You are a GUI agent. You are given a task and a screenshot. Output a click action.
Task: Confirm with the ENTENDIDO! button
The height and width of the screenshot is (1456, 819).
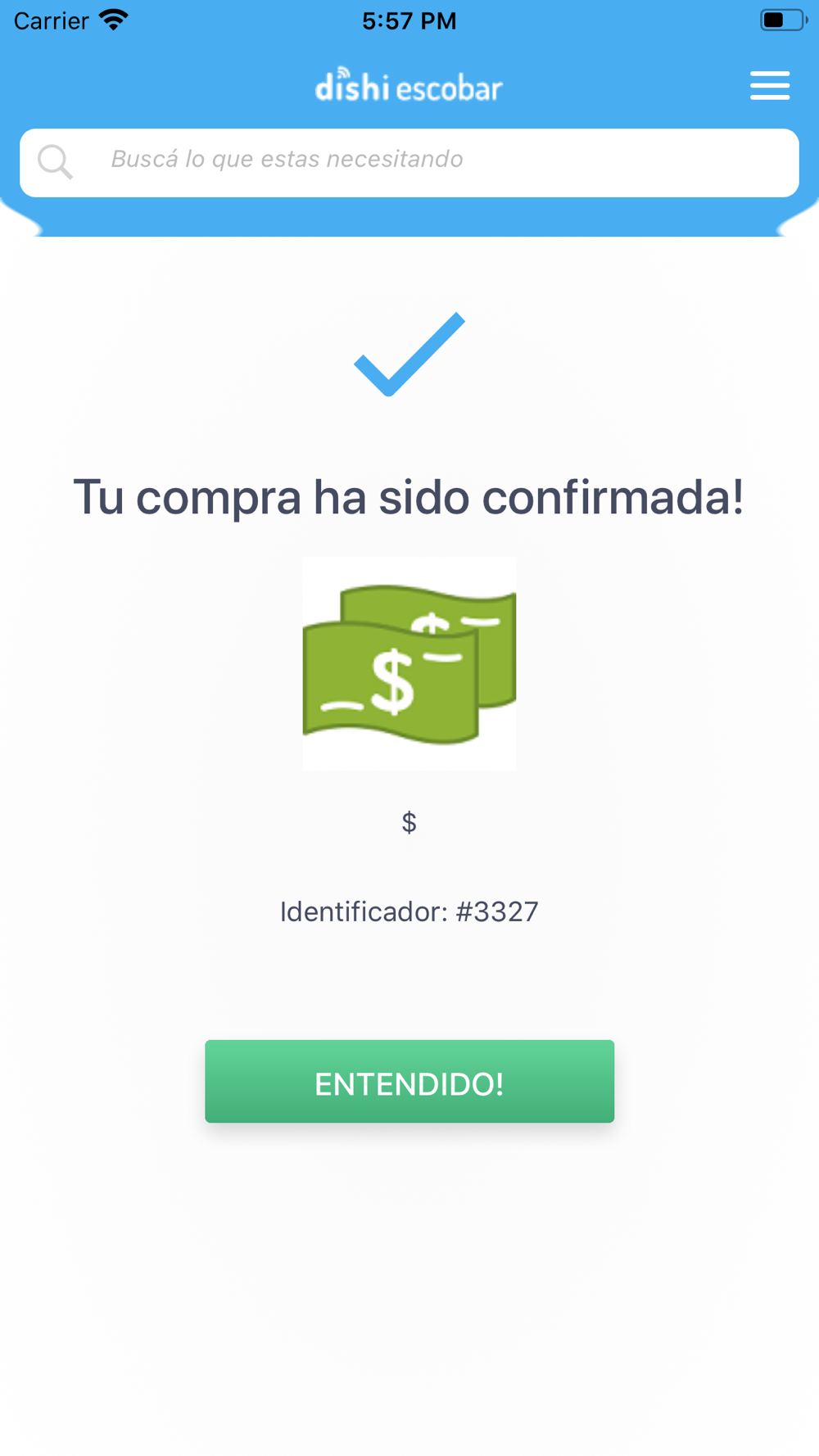coord(409,1081)
